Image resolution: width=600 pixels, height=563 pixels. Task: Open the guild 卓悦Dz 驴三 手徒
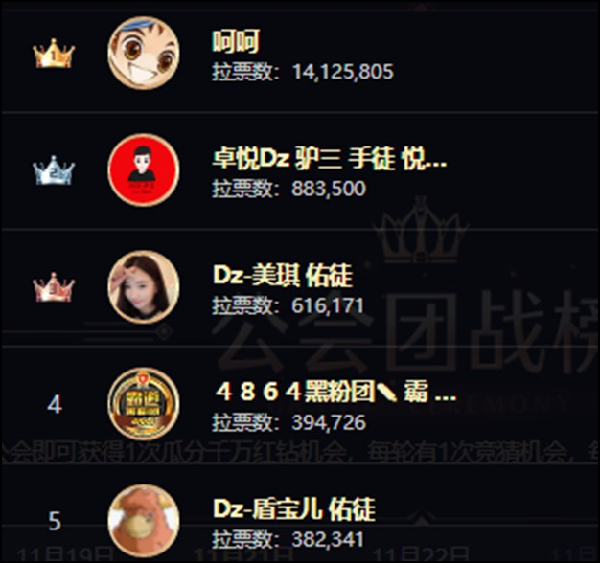coord(329,159)
